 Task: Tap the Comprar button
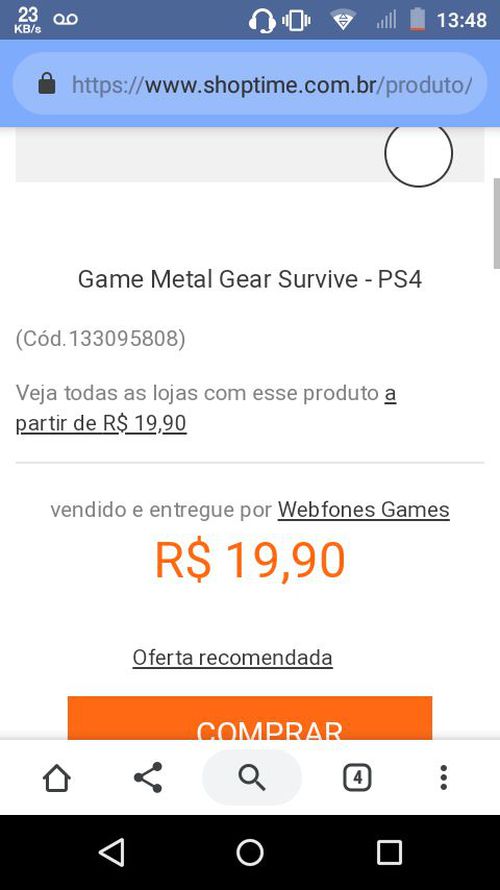pyautogui.click(x=250, y=718)
